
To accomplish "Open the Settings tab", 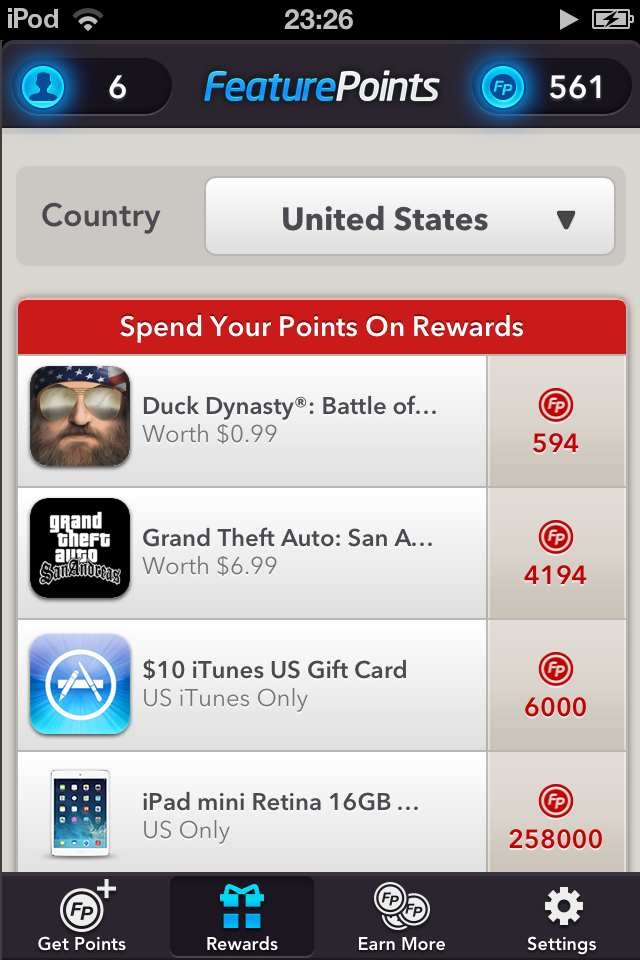I will (561, 918).
